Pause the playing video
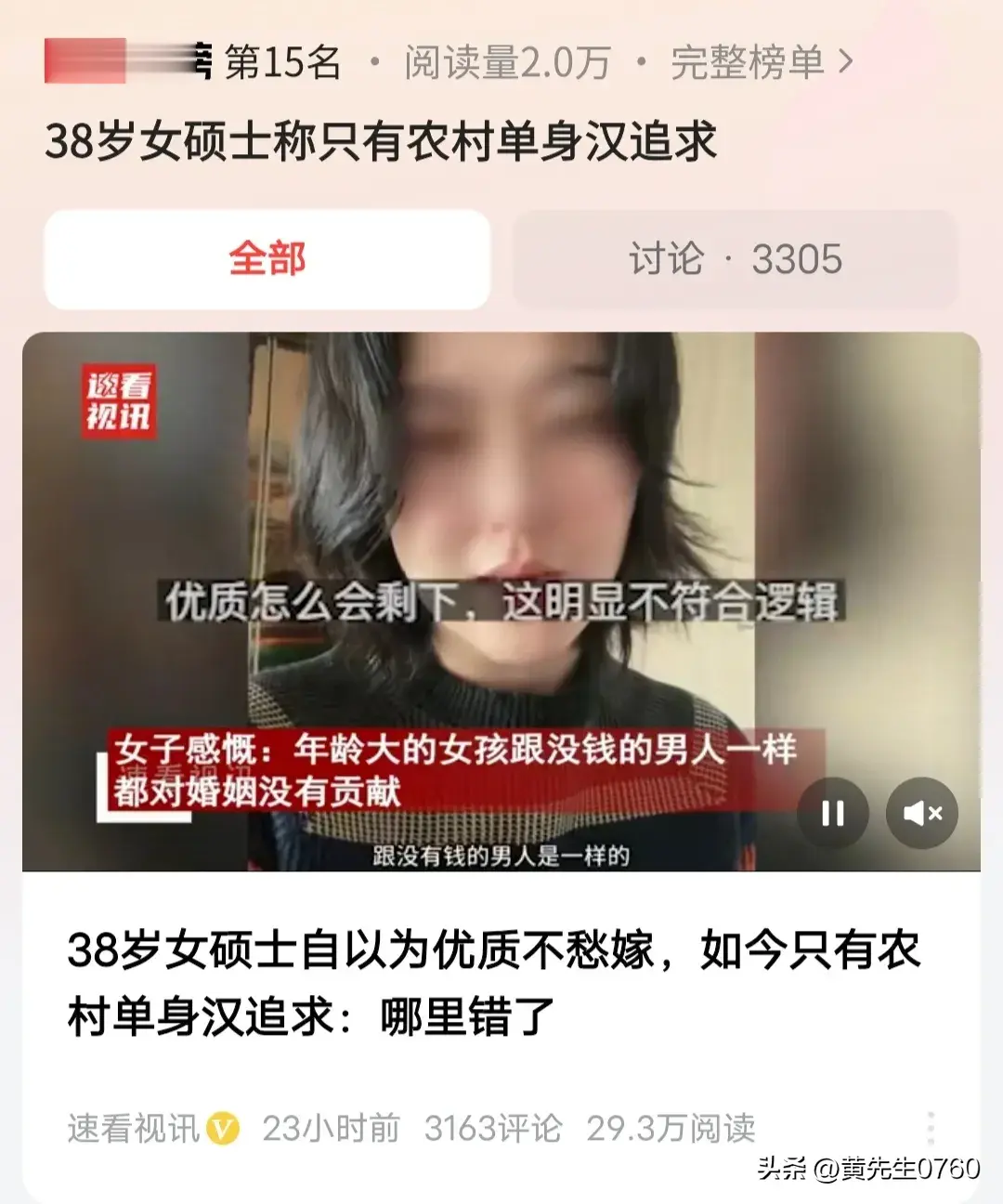The height and width of the screenshot is (1204, 1003). pyautogui.click(x=833, y=814)
